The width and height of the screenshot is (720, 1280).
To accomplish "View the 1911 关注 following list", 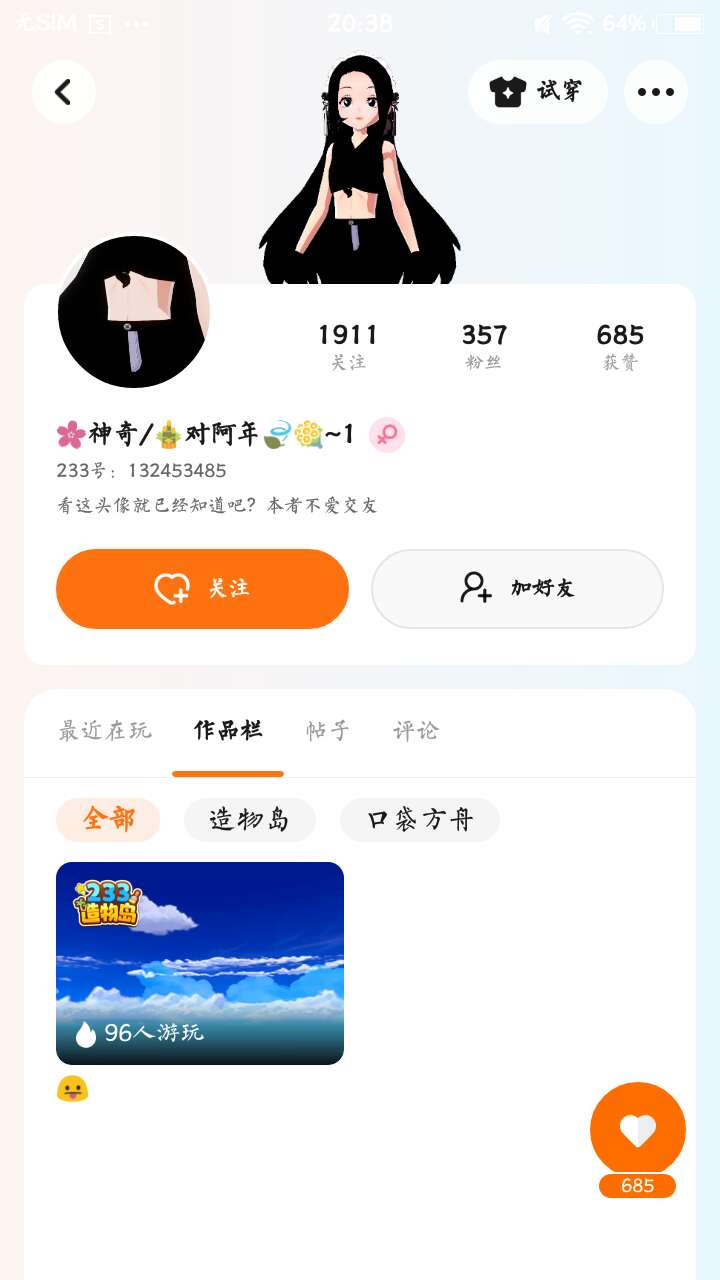I will click(348, 346).
